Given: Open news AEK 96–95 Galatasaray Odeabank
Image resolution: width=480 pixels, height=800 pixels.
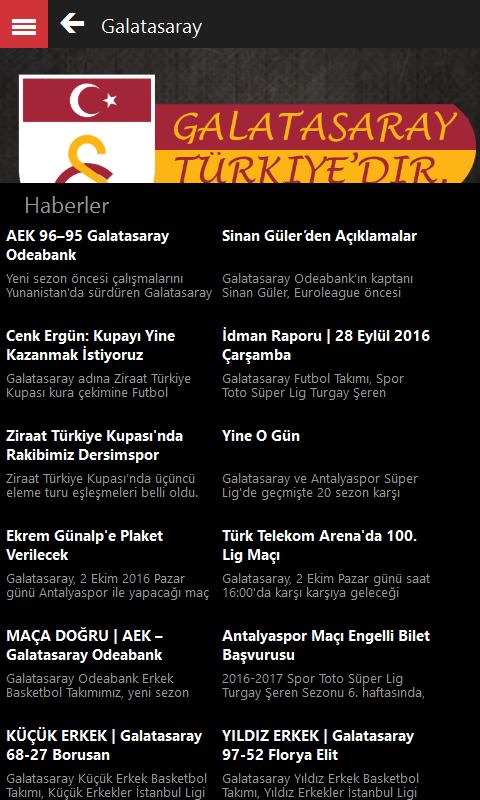Looking at the screenshot, I should tap(109, 264).
